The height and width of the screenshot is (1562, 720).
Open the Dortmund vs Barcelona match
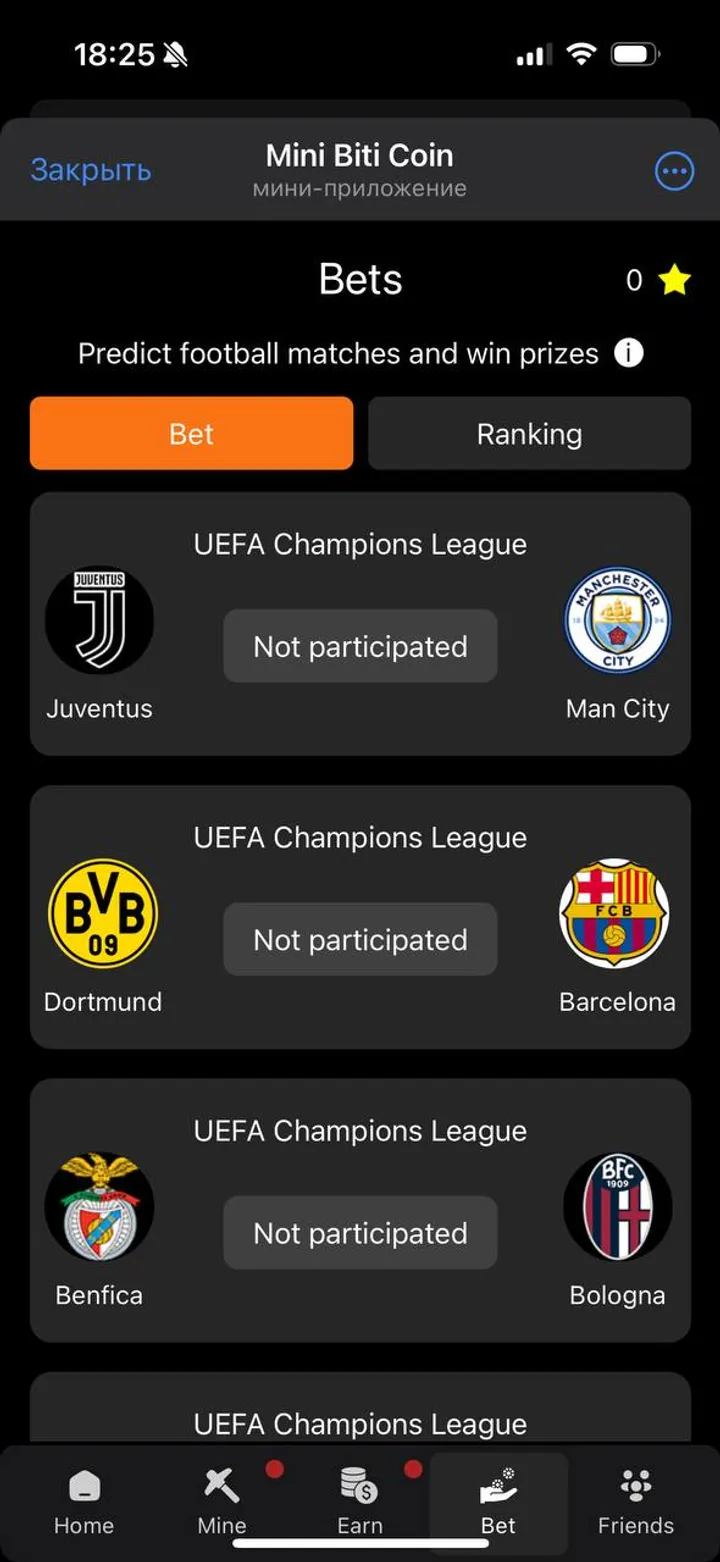click(360, 939)
